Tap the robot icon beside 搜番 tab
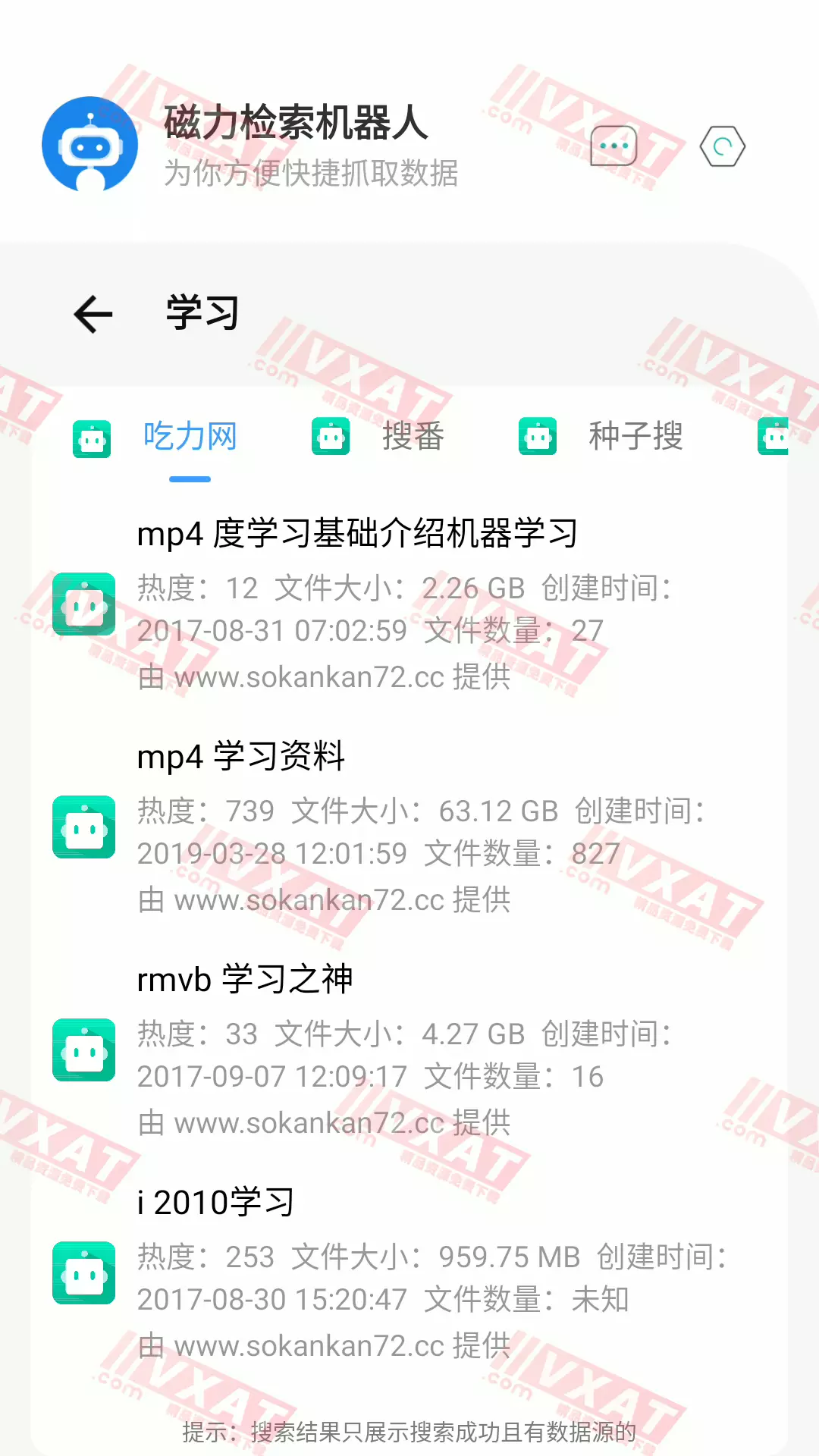 (x=331, y=437)
